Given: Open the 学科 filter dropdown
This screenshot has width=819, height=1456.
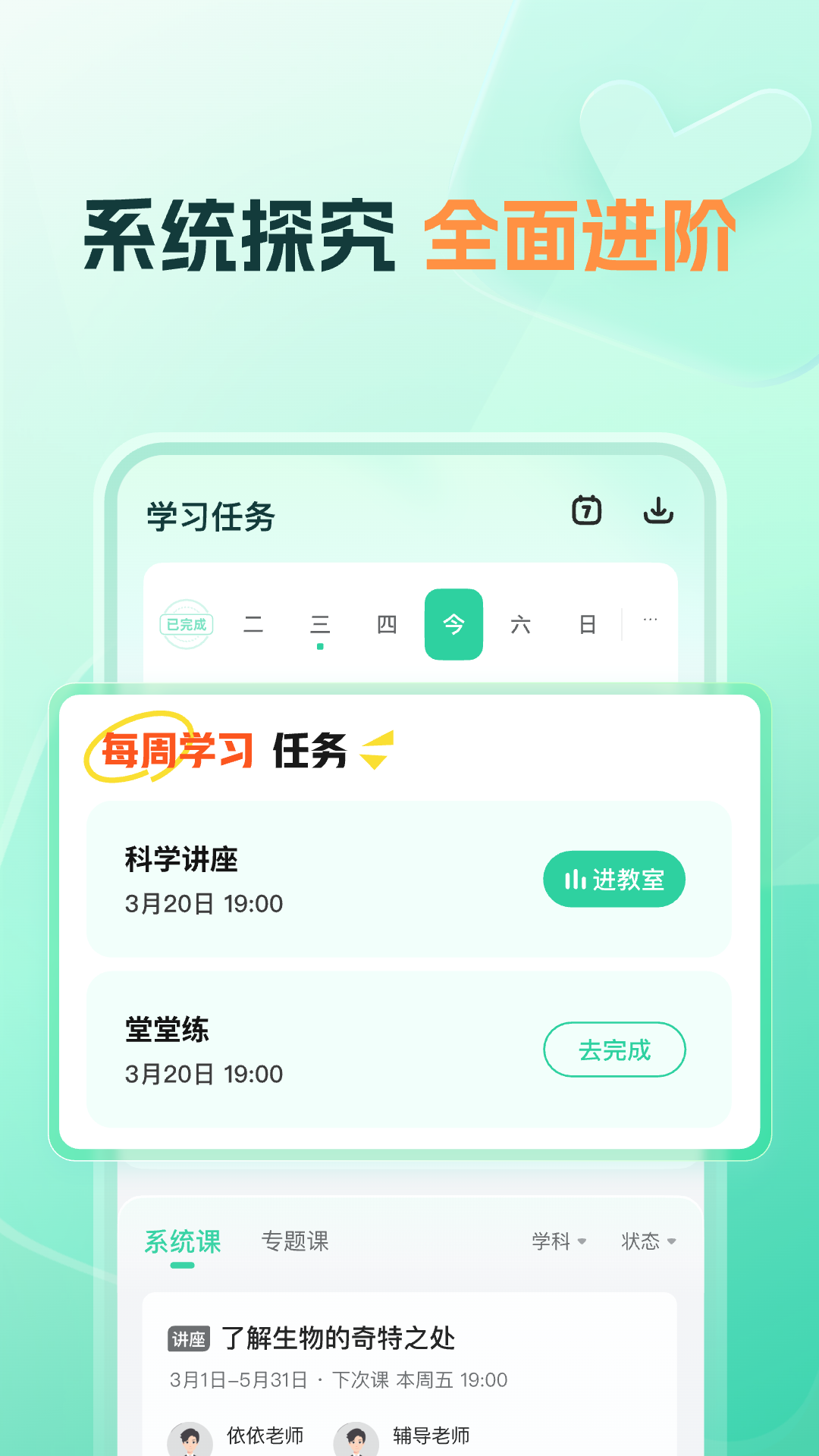Looking at the screenshot, I should tap(559, 1241).
